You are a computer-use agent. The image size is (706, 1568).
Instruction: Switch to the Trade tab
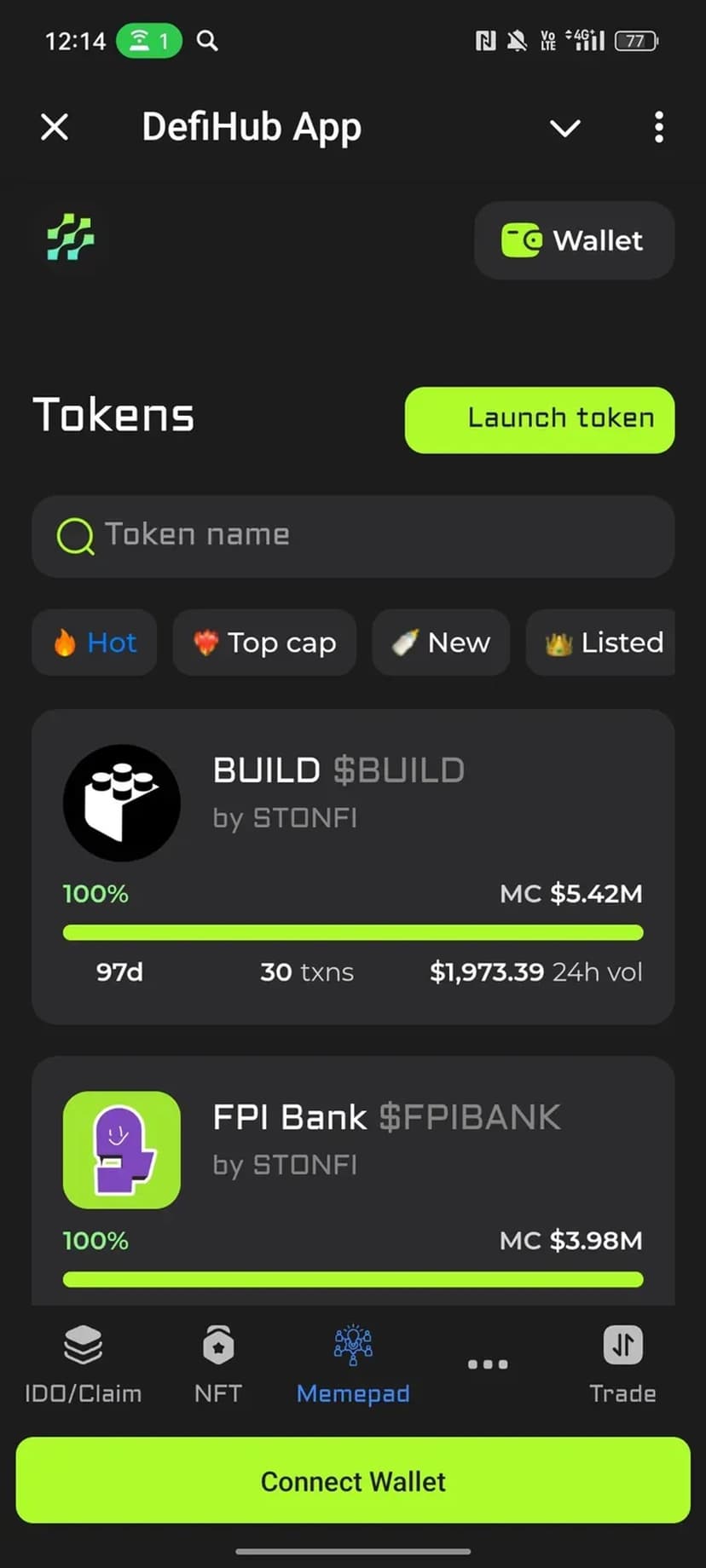click(x=622, y=1363)
